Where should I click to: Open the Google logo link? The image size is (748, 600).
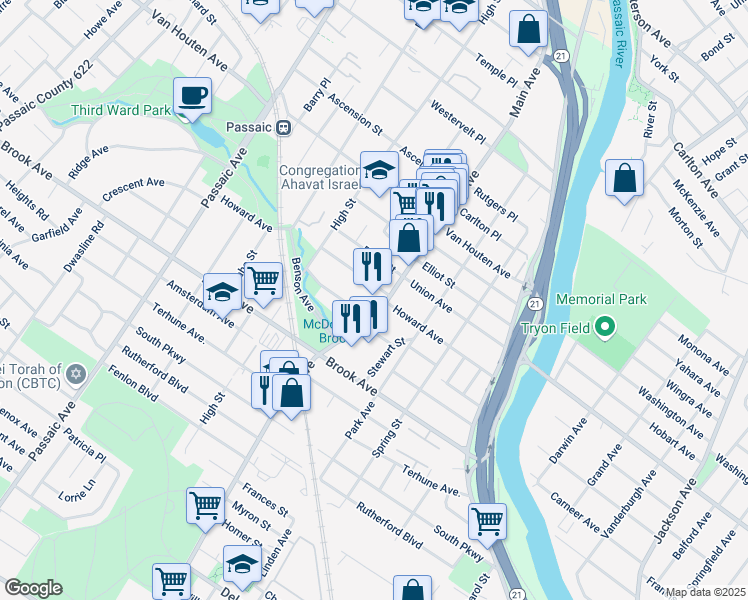point(33,588)
